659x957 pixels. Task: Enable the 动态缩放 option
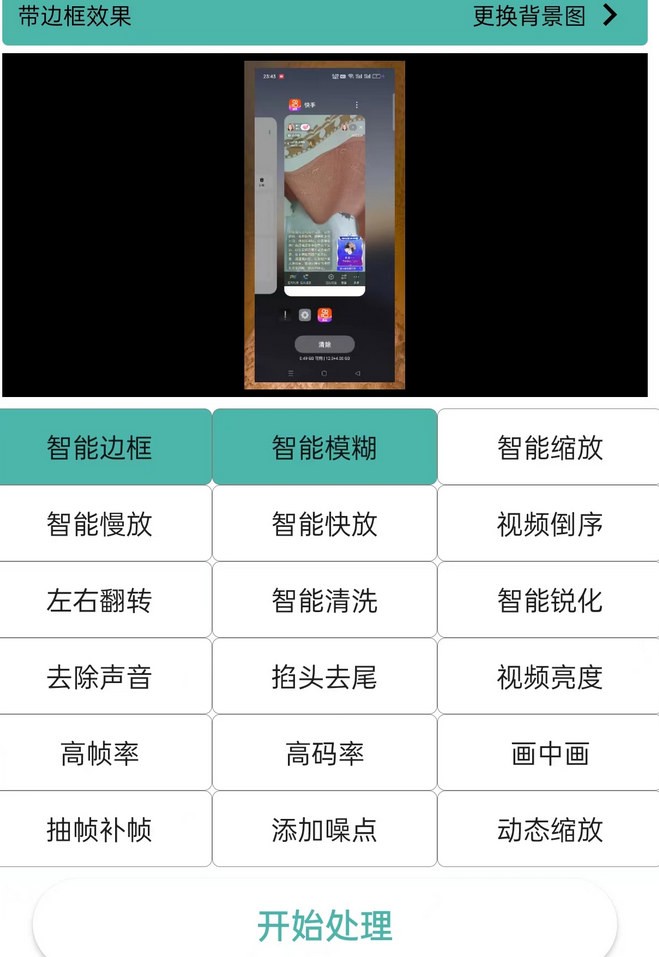tap(549, 829)
